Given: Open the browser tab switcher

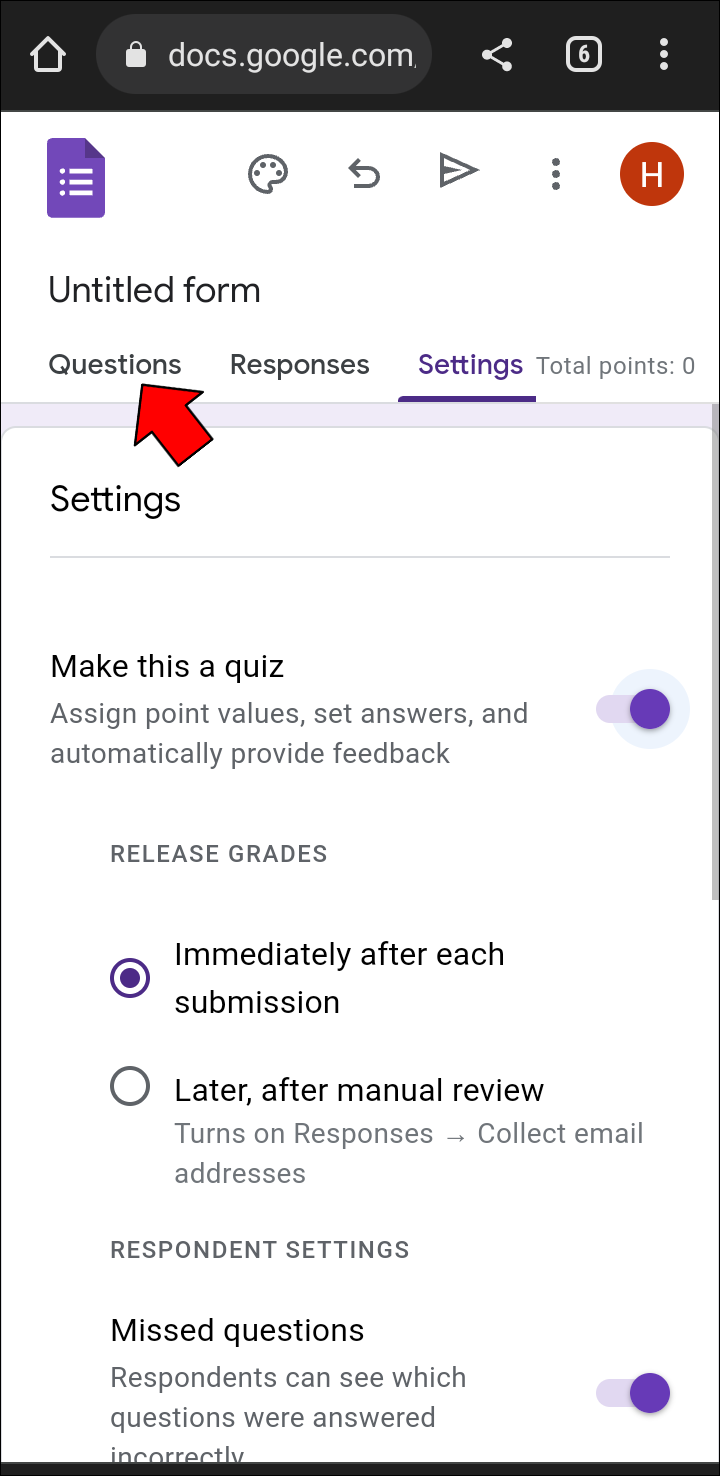Looking at the screenshot, I should click(x=583, y=55).
